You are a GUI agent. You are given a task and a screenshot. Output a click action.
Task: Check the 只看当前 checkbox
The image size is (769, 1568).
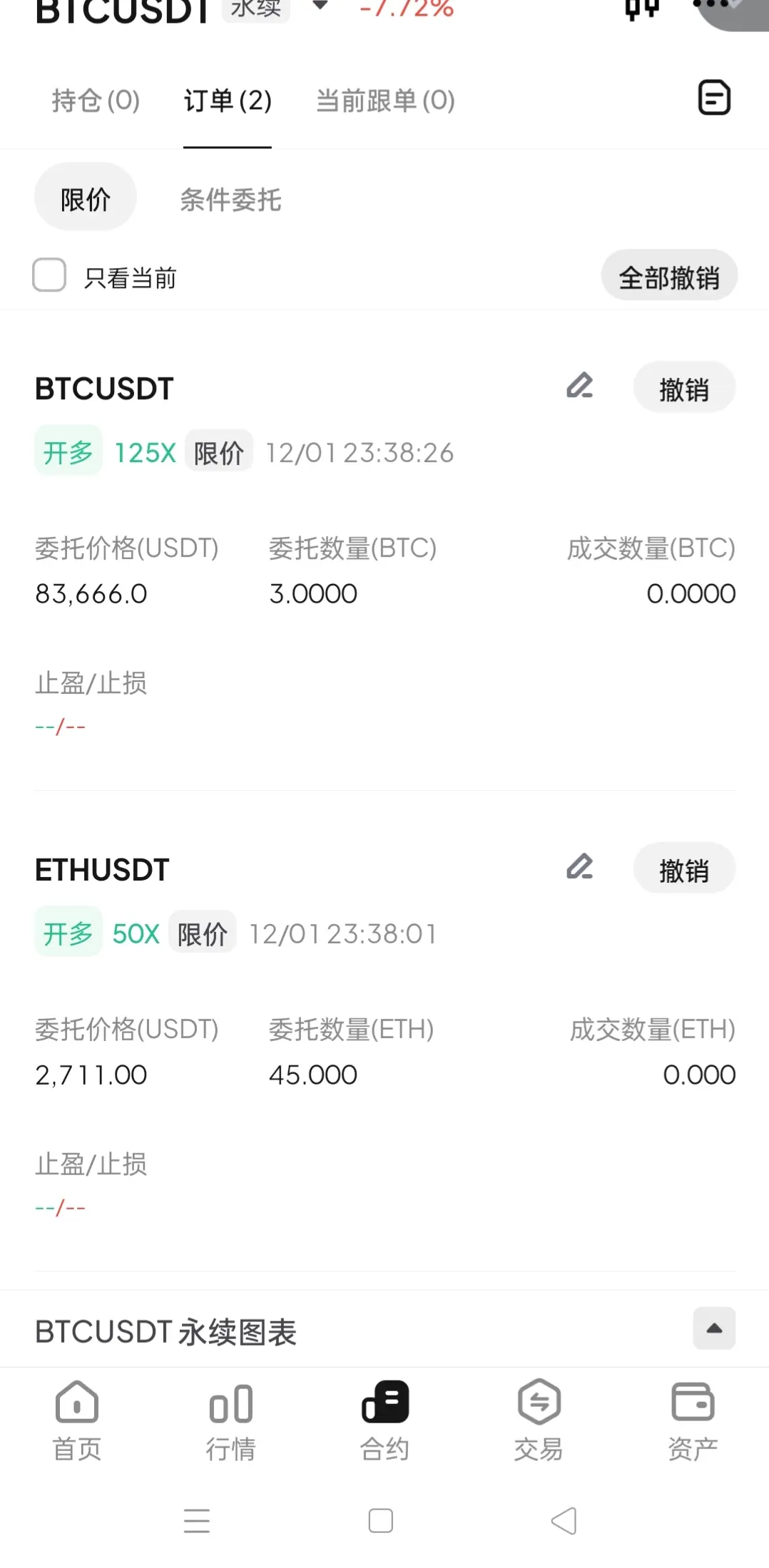49,275
